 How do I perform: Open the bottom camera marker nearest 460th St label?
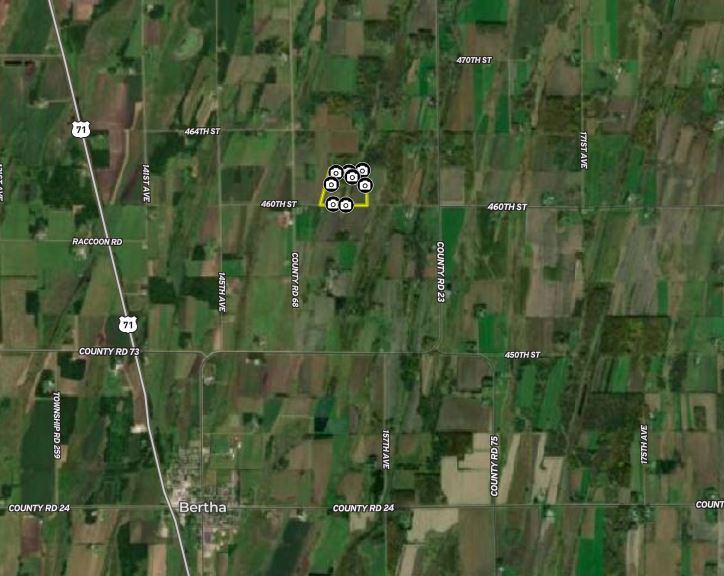tap(332, 204)
